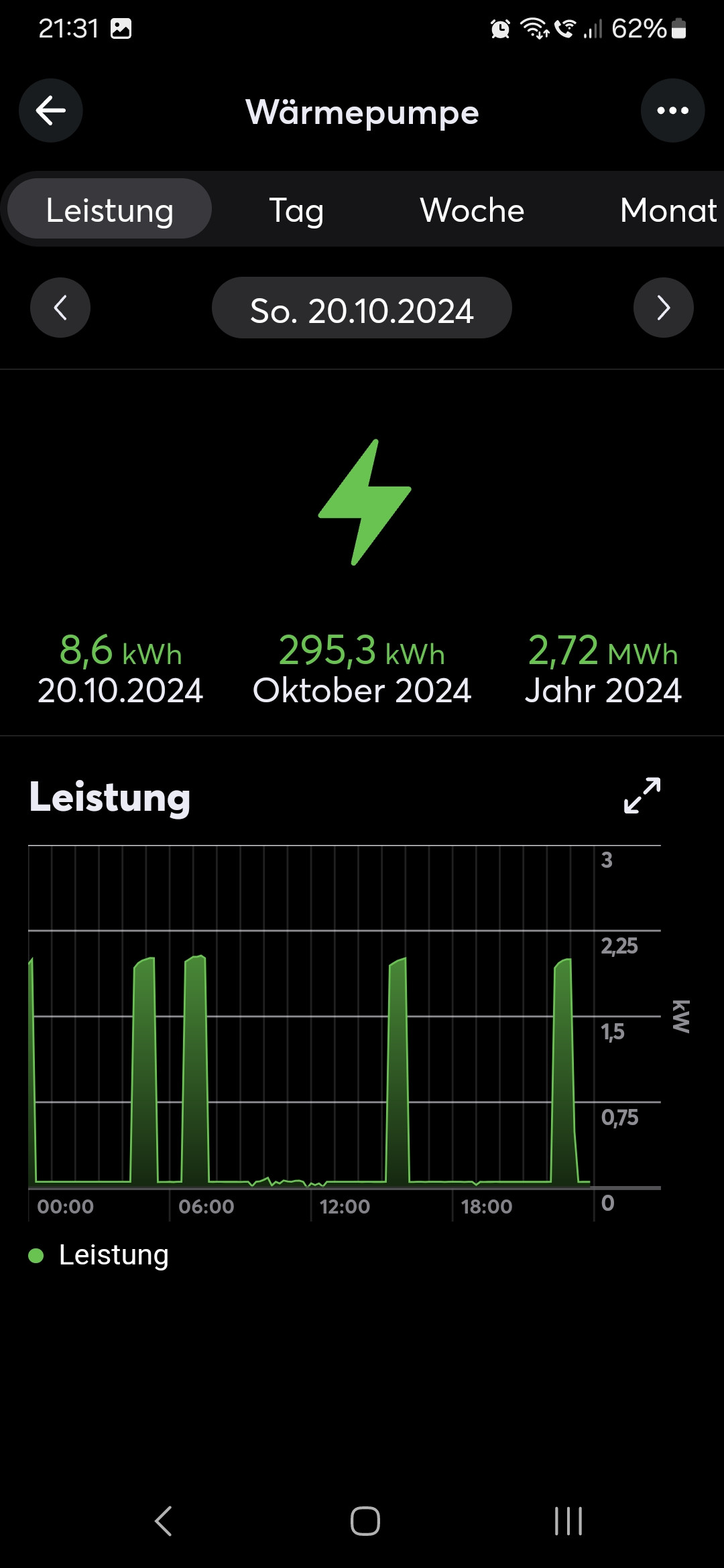Switch to the Tag tab
Viewport: 724px width, 1568px height.
[296, 210]
